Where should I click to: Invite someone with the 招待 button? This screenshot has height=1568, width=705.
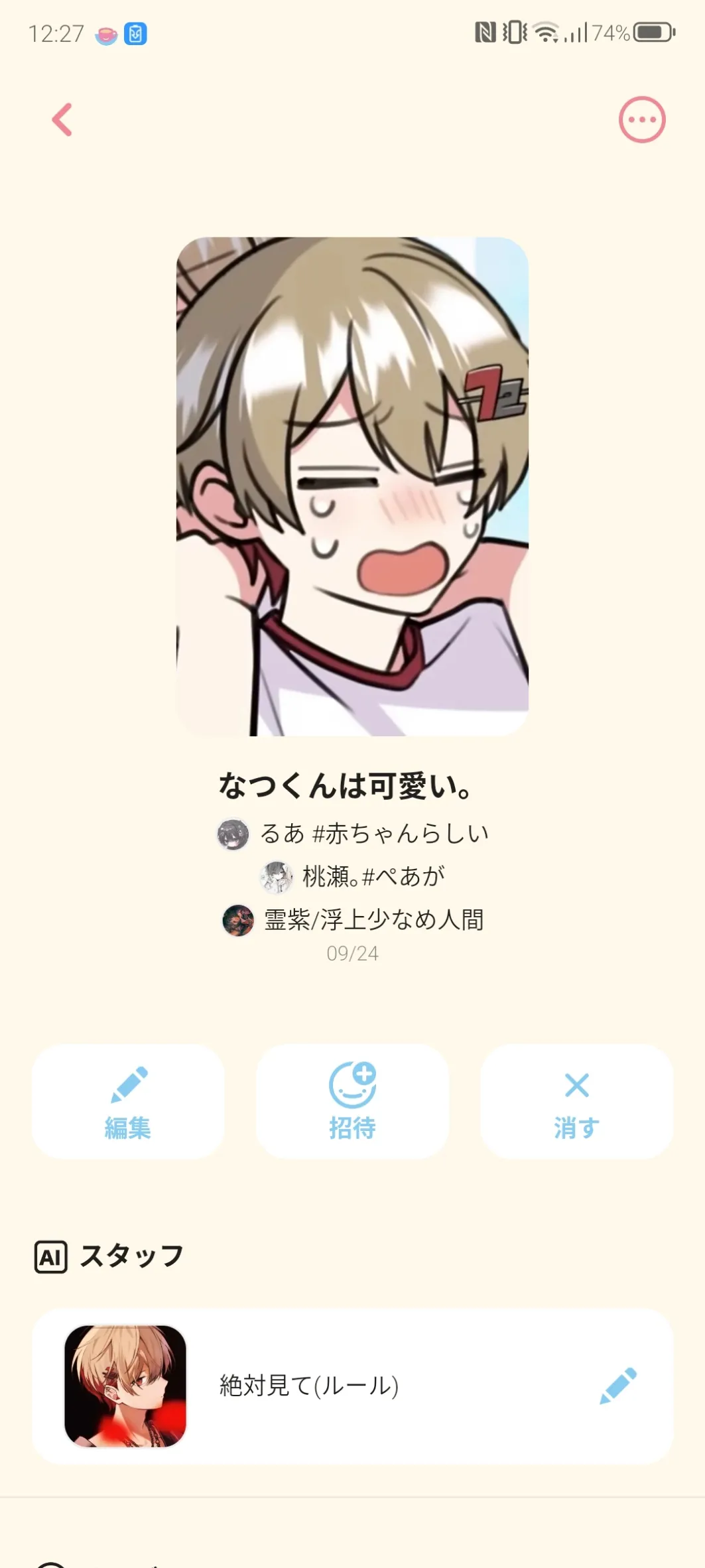click(x=352, y=1102)
